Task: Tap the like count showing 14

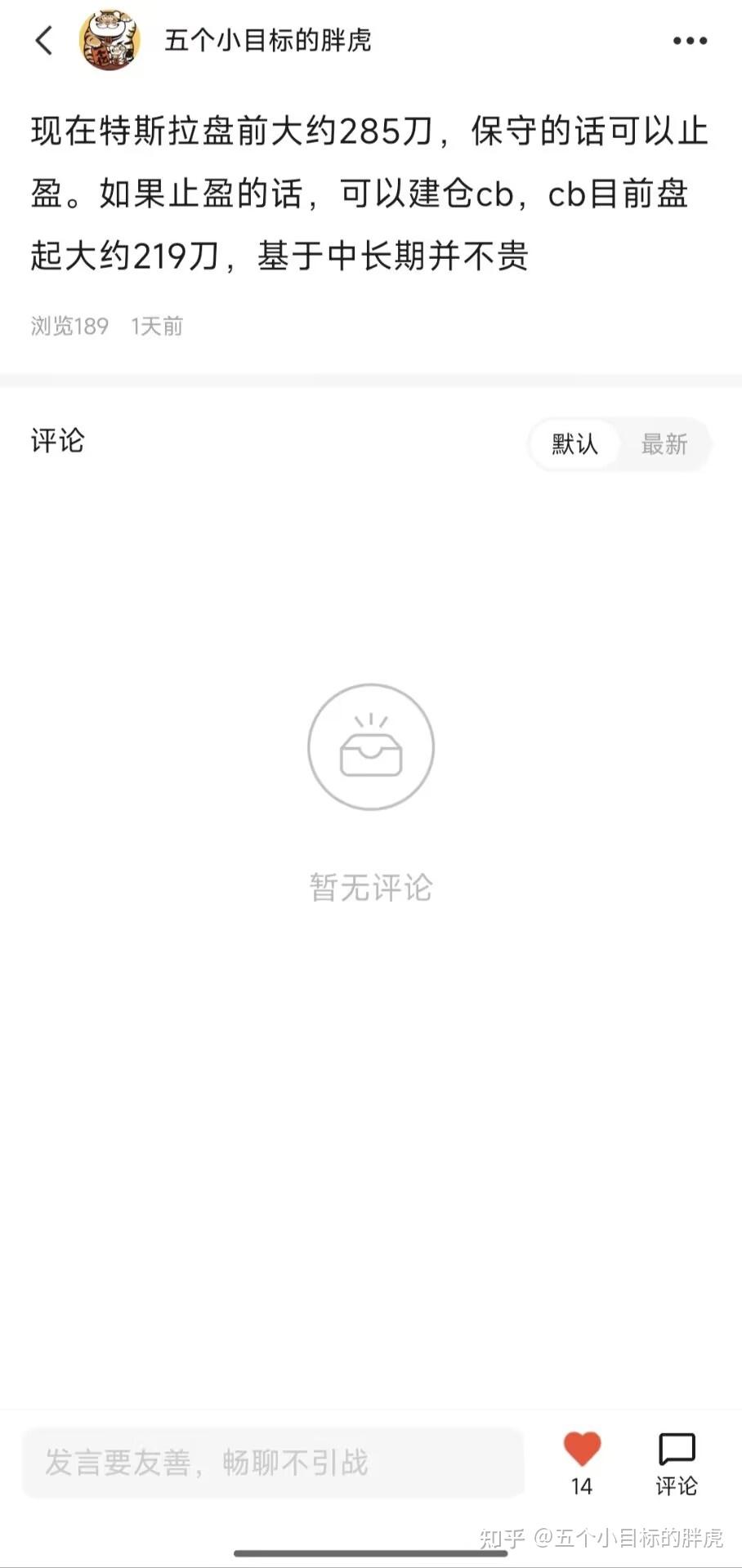Action: pos(581,1486)
